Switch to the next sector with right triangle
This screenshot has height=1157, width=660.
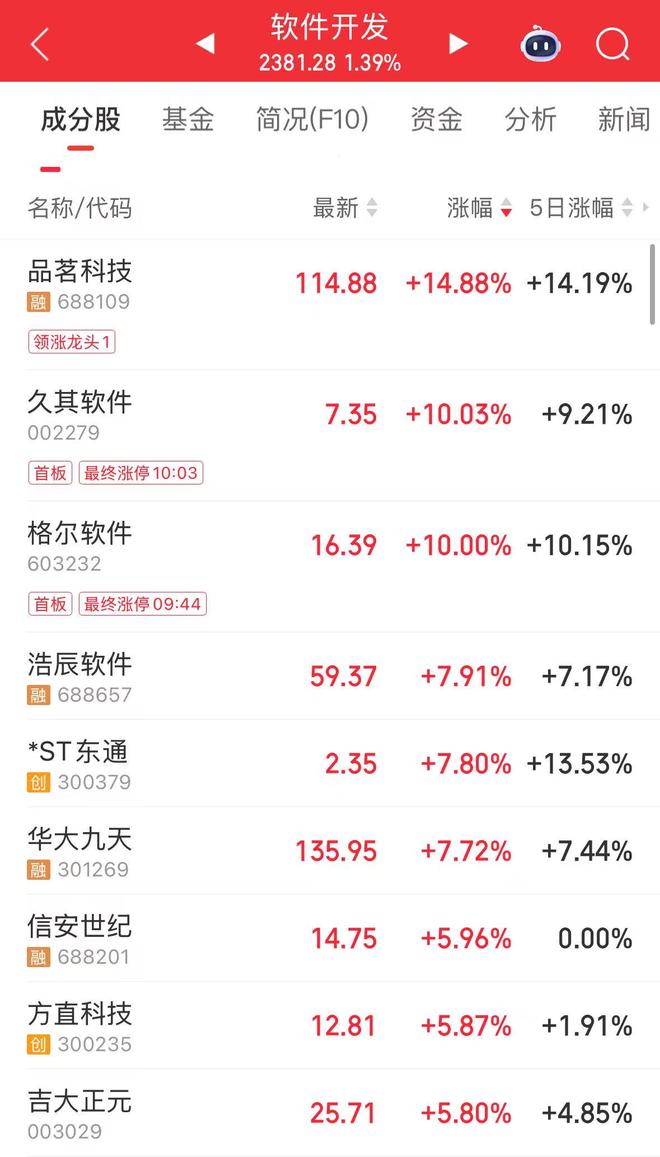[x=458, y=43]
